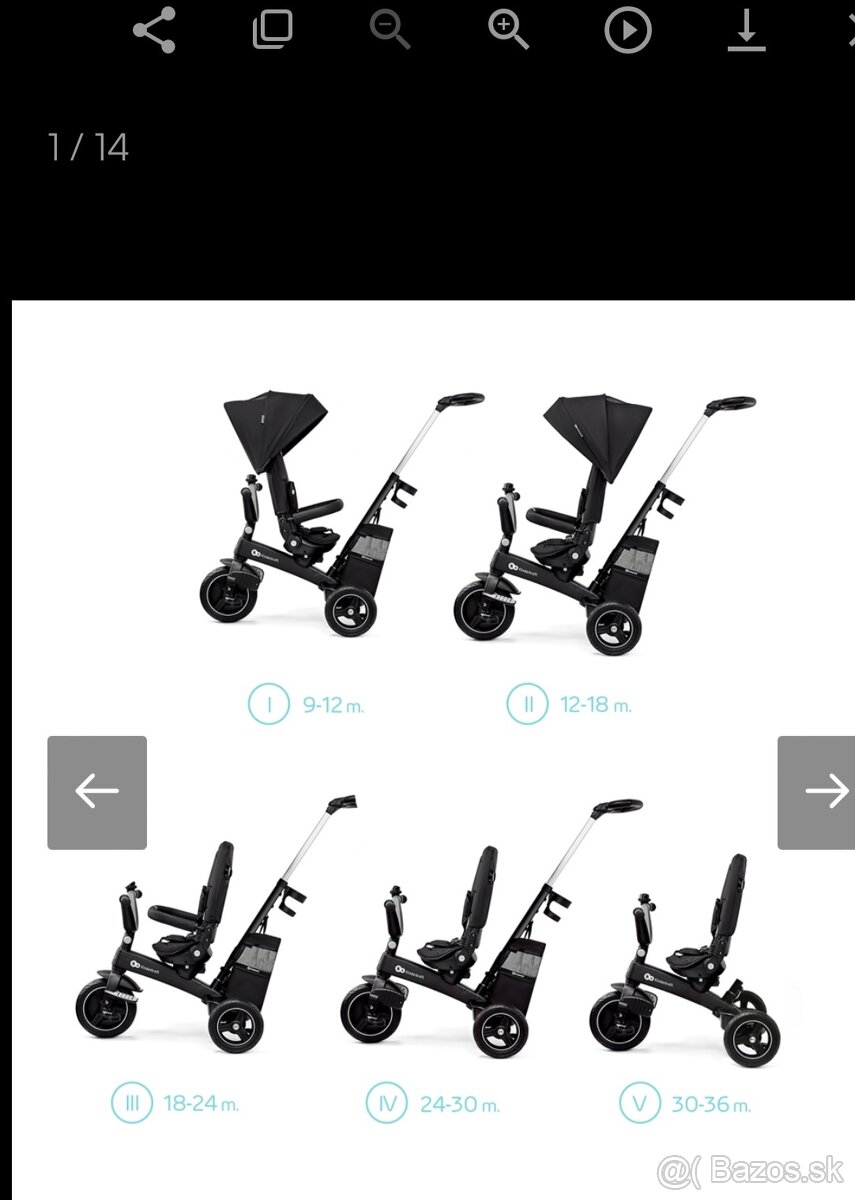This screenshot has width=855, height=1200.
Task: Click the share icon
Action: (x=152, y=30)
